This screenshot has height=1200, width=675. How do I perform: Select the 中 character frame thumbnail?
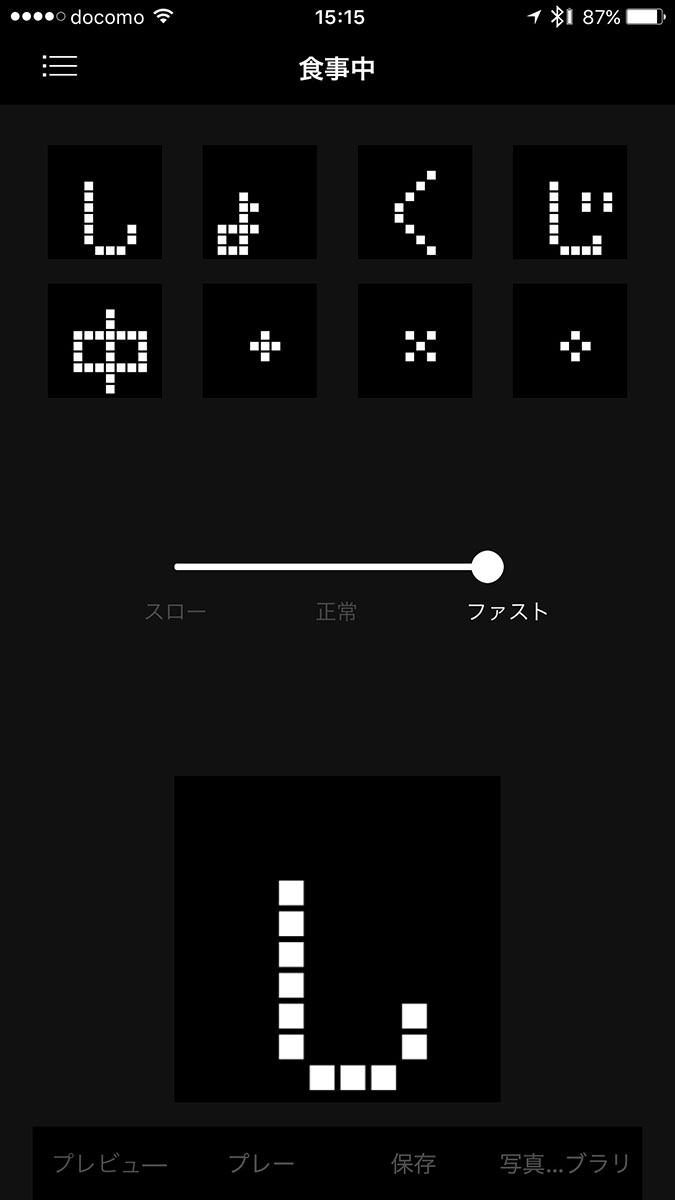coord(105,341)
